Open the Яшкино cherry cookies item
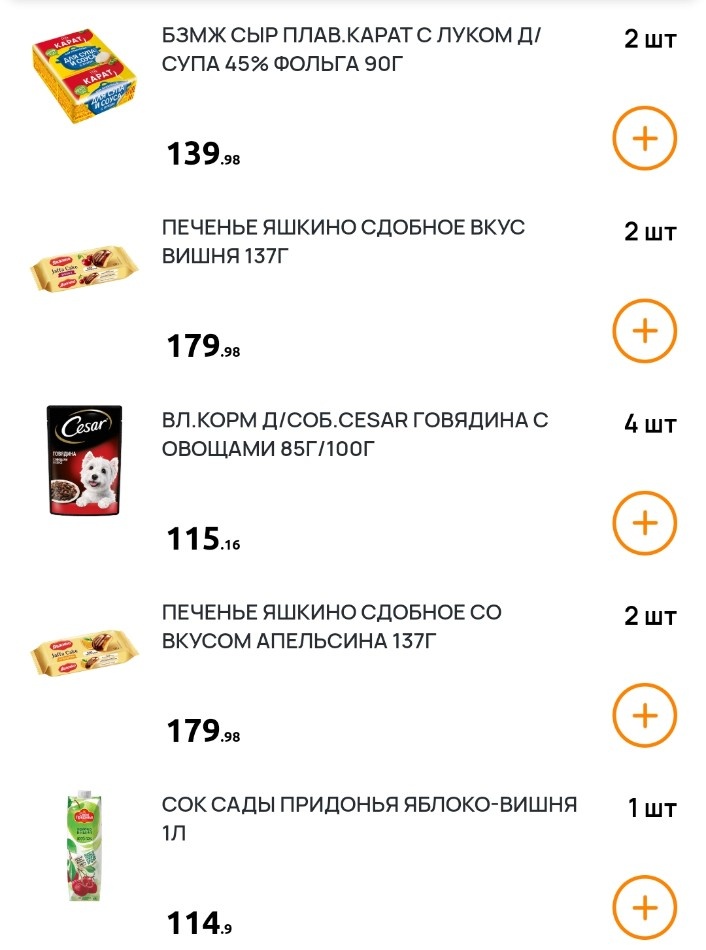 point(343,242)
